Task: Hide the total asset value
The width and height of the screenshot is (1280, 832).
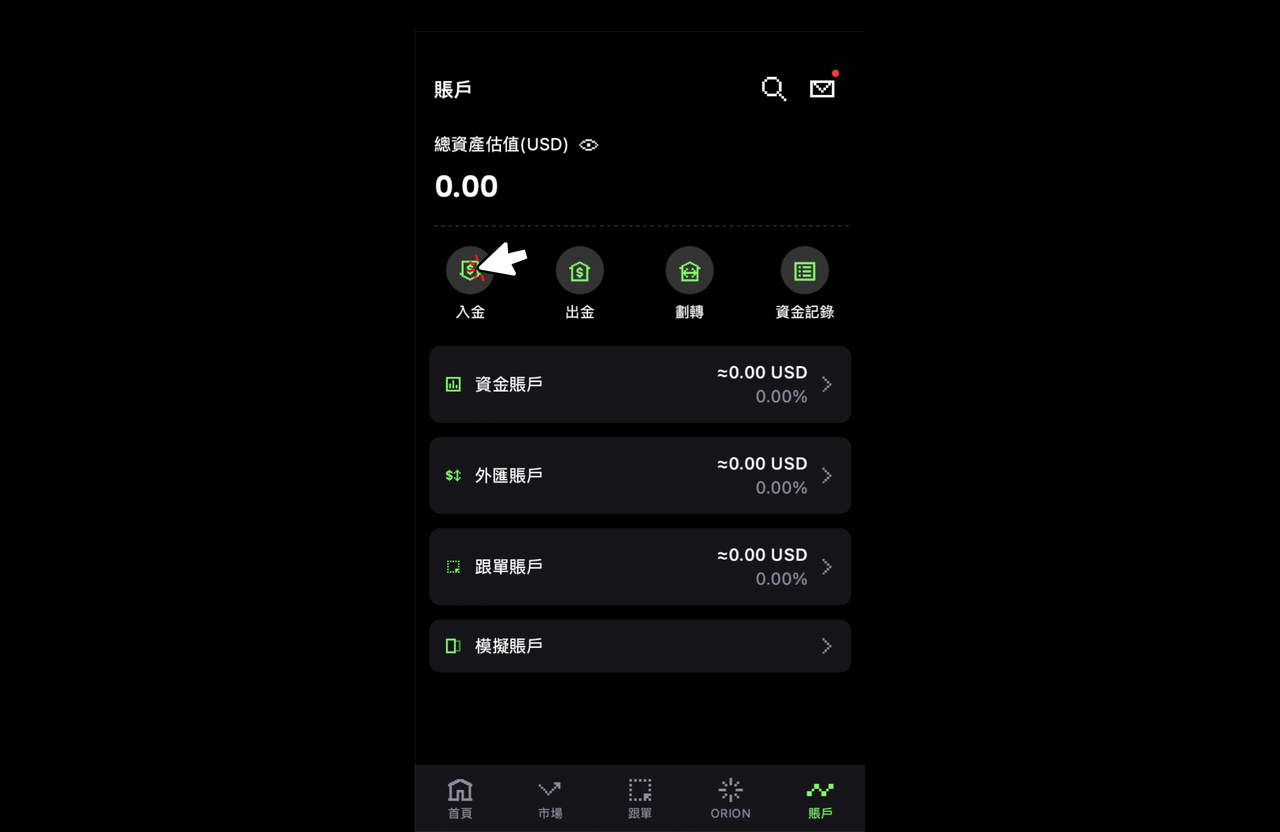Action: coord(589,145)
